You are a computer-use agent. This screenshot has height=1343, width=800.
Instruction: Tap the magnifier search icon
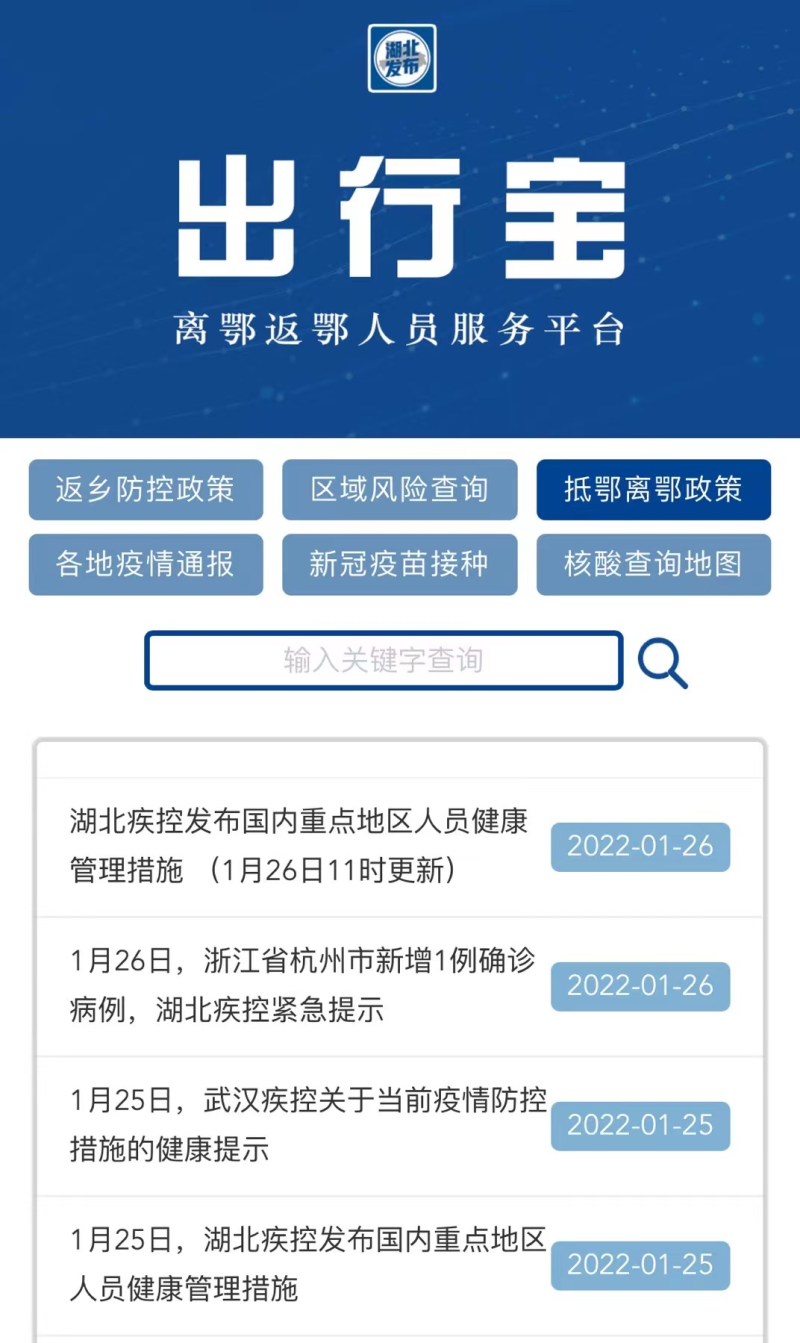coord(662,662)
